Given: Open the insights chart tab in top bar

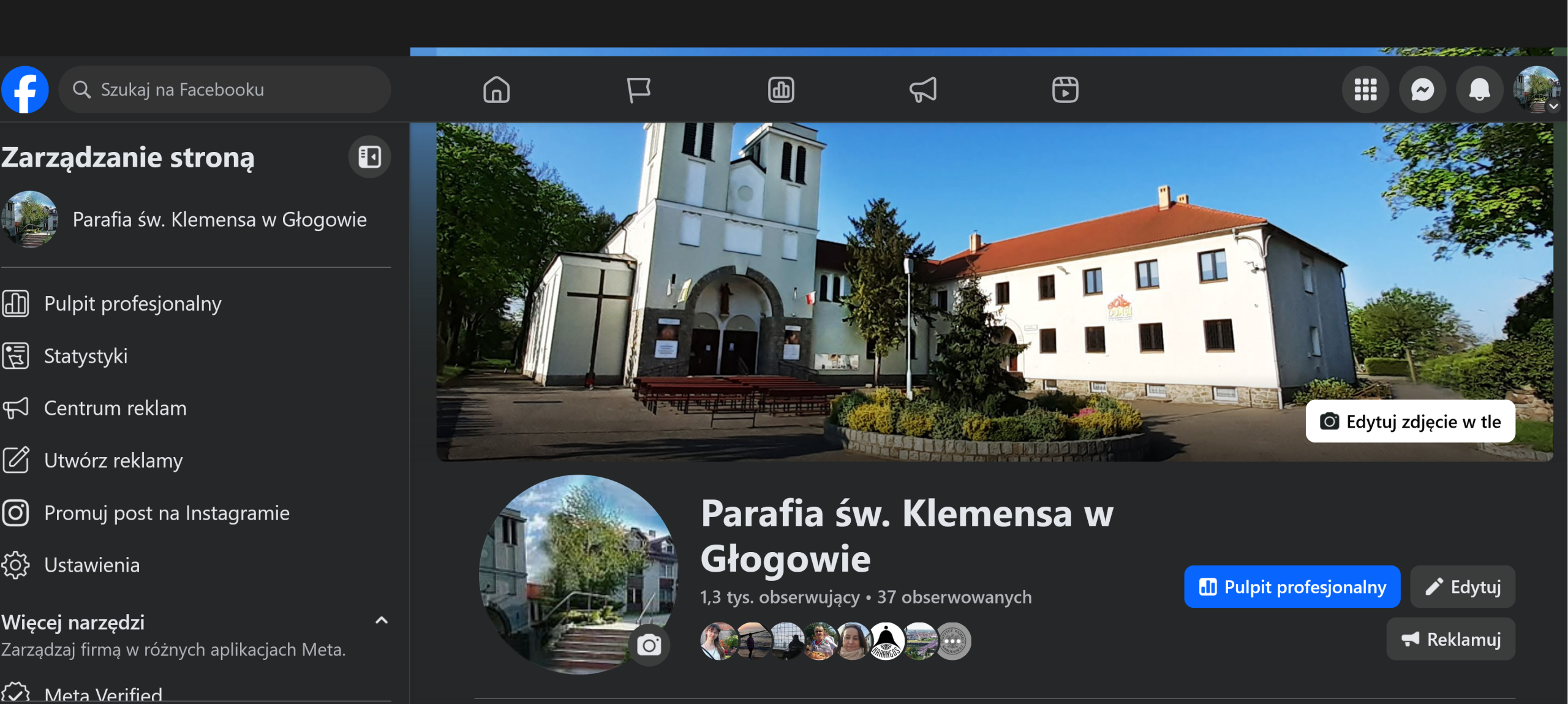Looking at the screenshot, I should (781, 89).
